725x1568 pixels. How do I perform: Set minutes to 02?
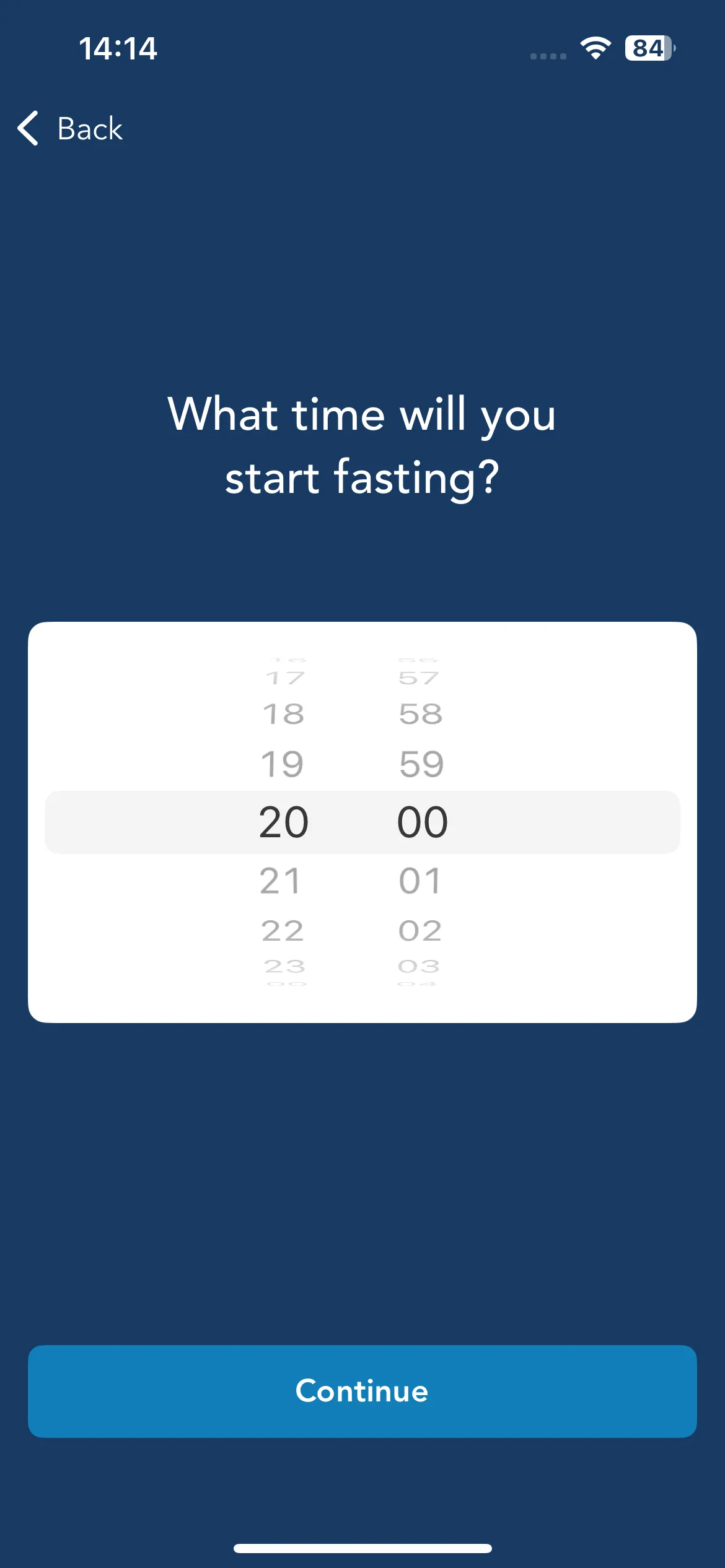(420, 931)
